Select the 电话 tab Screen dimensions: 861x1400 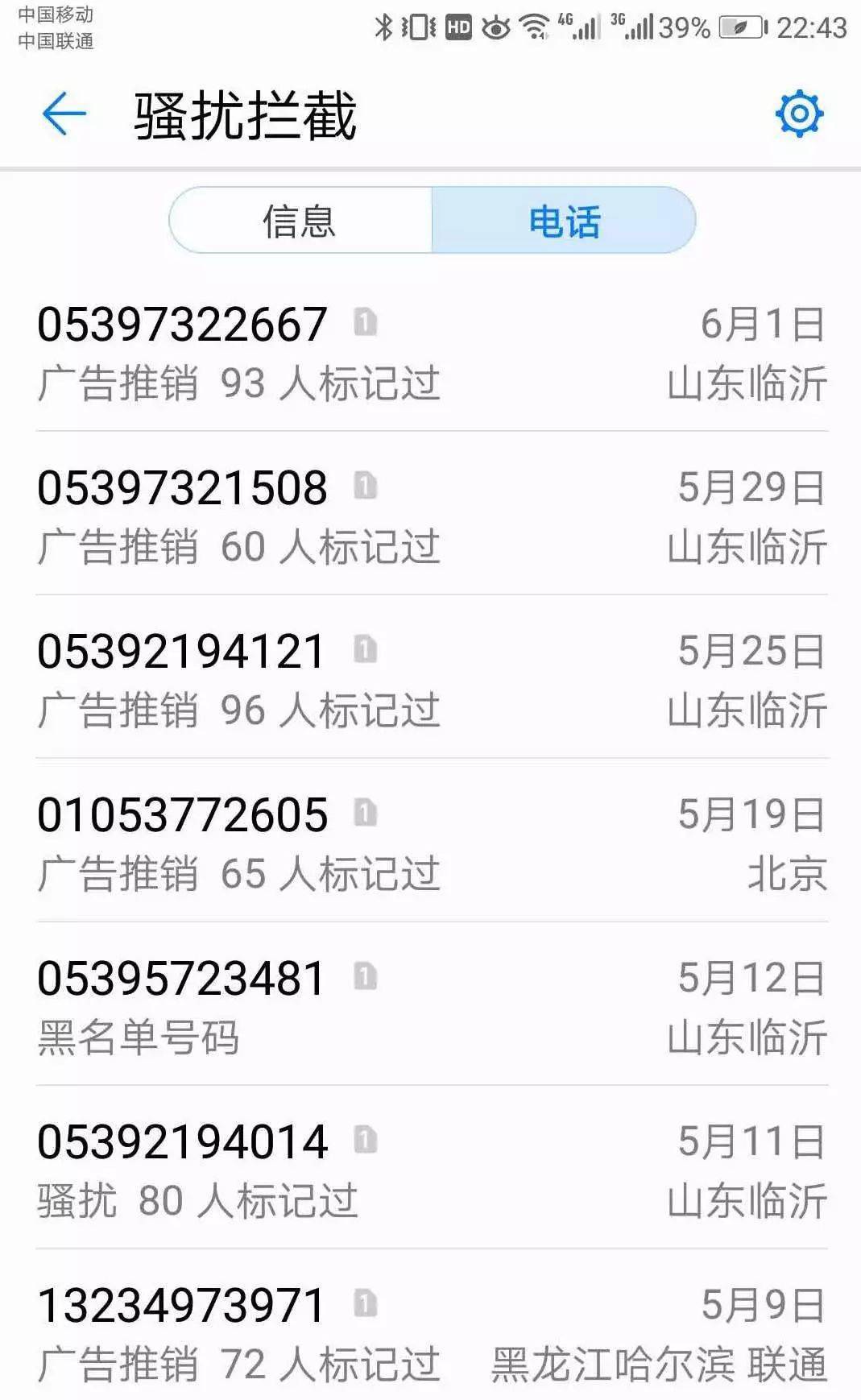point(564,221)
